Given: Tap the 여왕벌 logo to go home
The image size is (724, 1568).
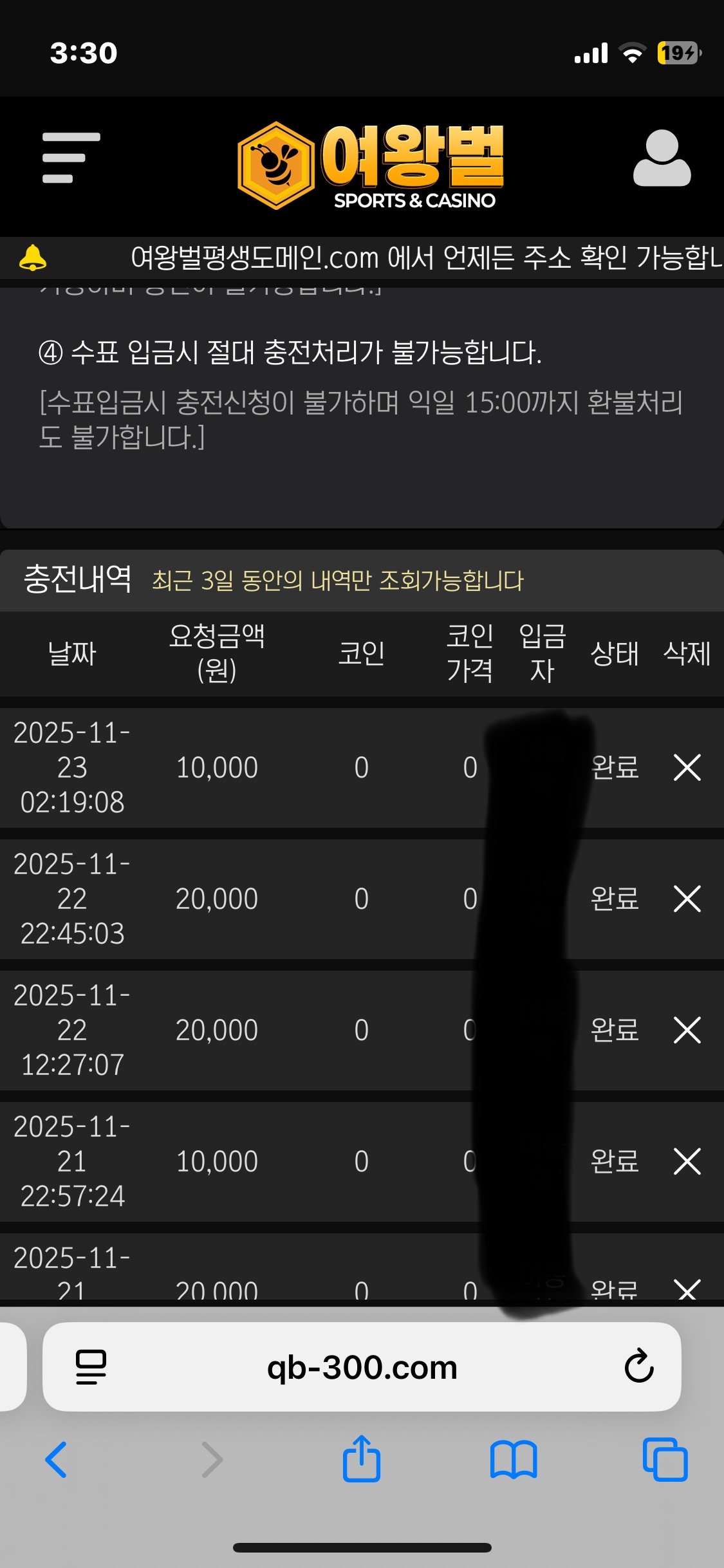Looking at the screenshot, I should click(x=370, y=165).
